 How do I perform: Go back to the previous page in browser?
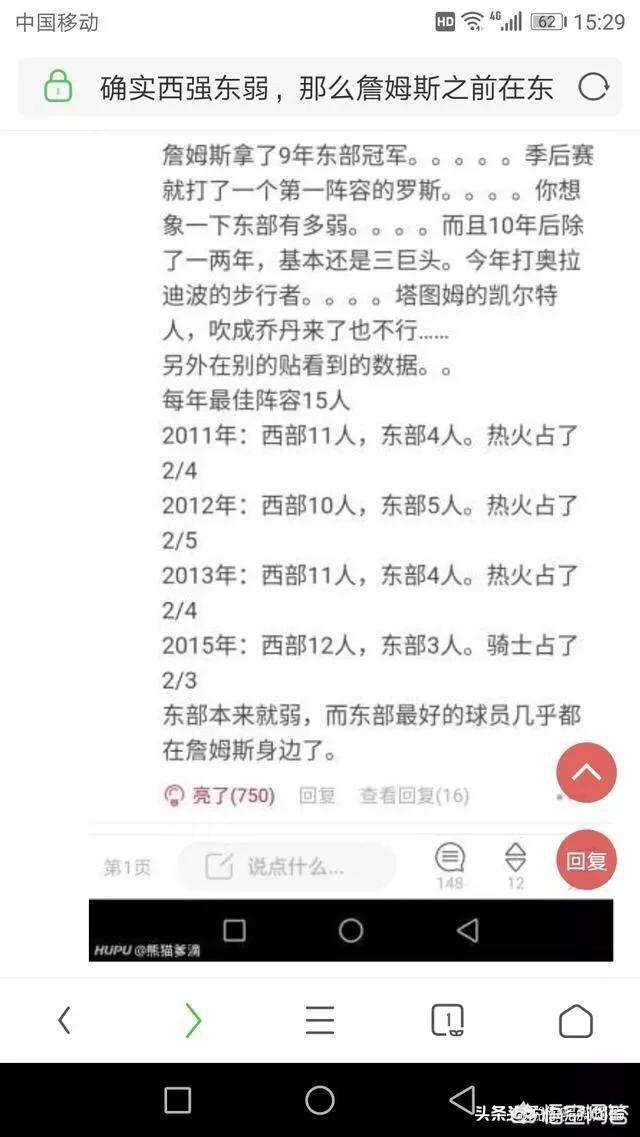pyautogui.click(x=64, y=1021)
